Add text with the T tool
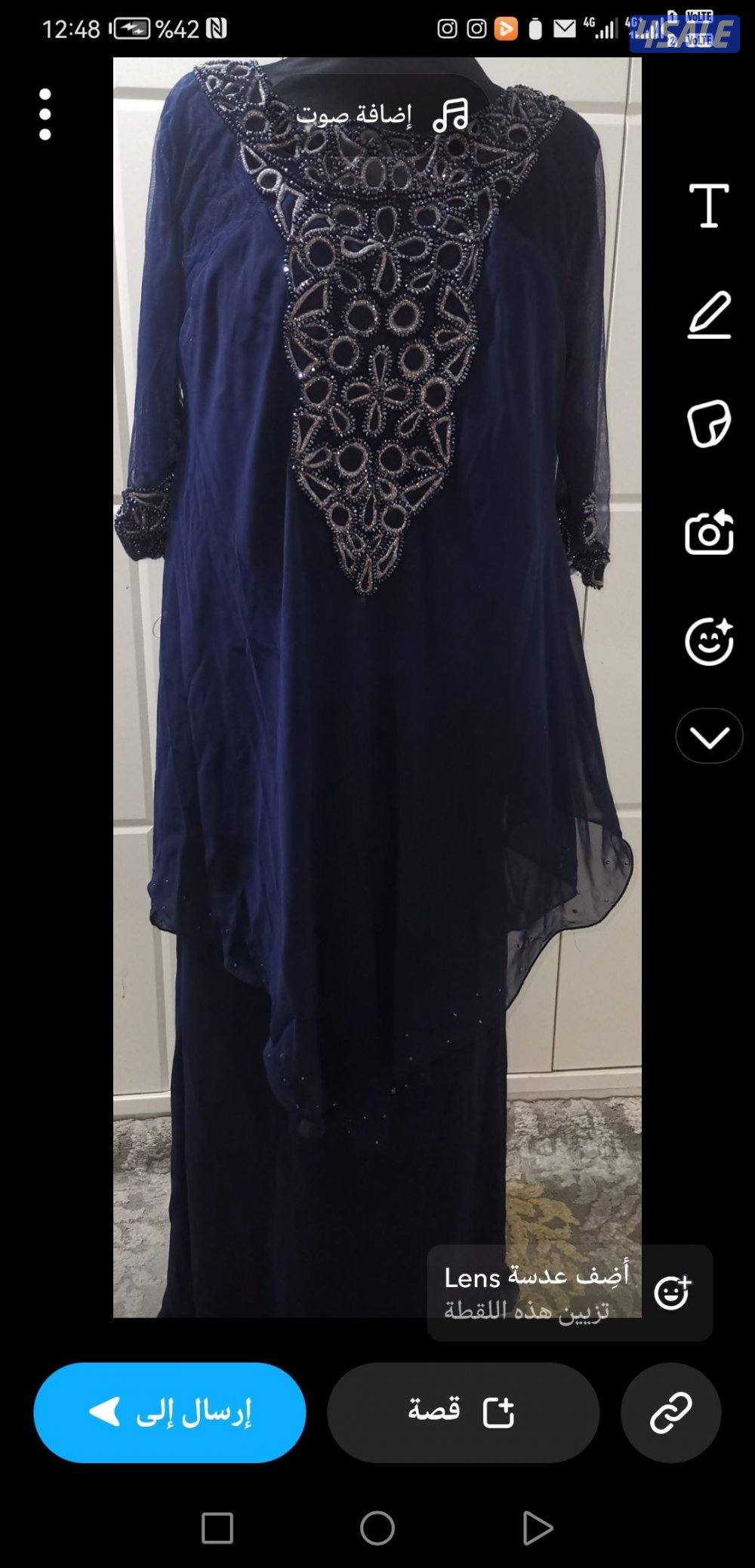Viewport: 755px width, 1568px height. coord(709,205)
